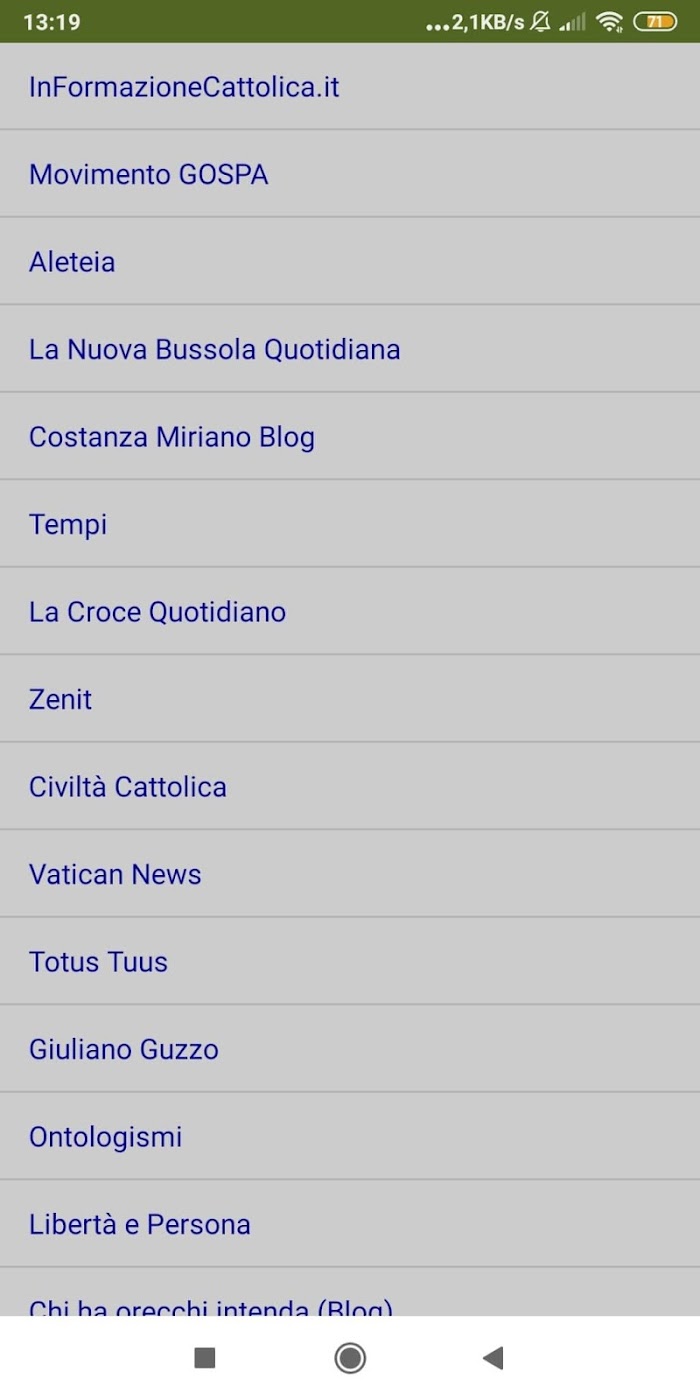Open La Nuova Bussola Quotidiana
The width and height of the screenshot is (700, 1400).
(x=350, y=349)
